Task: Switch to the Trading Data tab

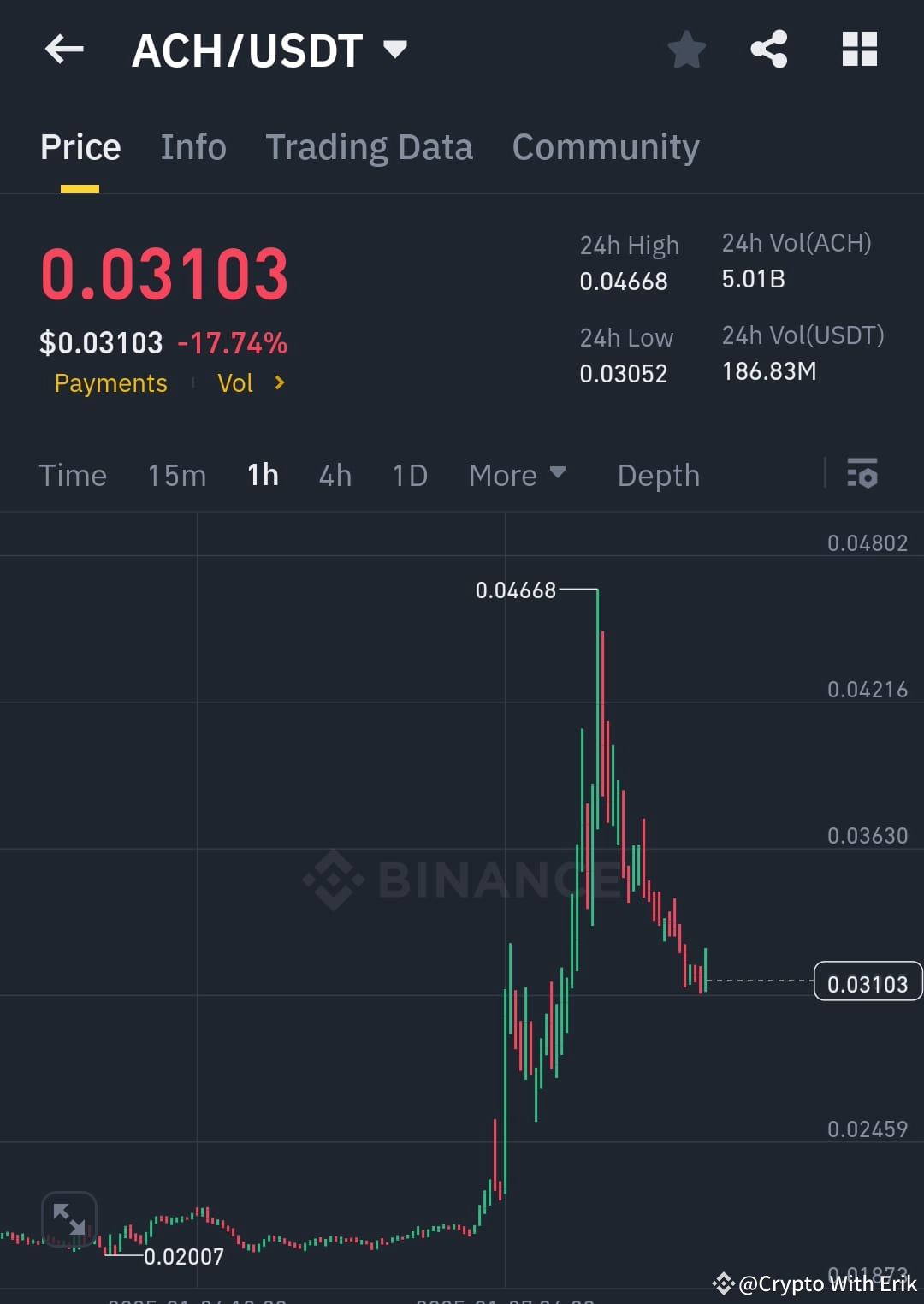Action: click(370, 146)
